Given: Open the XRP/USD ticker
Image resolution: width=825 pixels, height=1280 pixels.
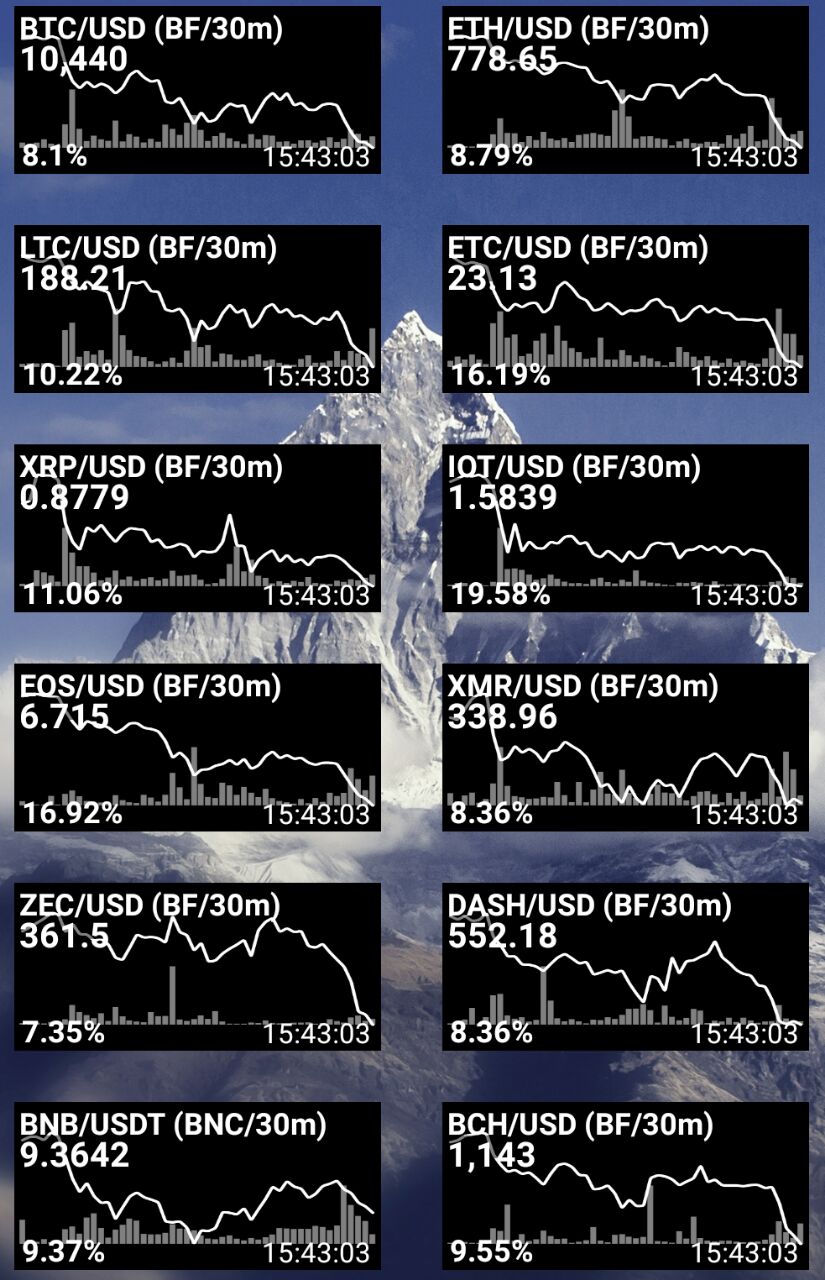Looking at the screenshot, I should click(197, 528).
